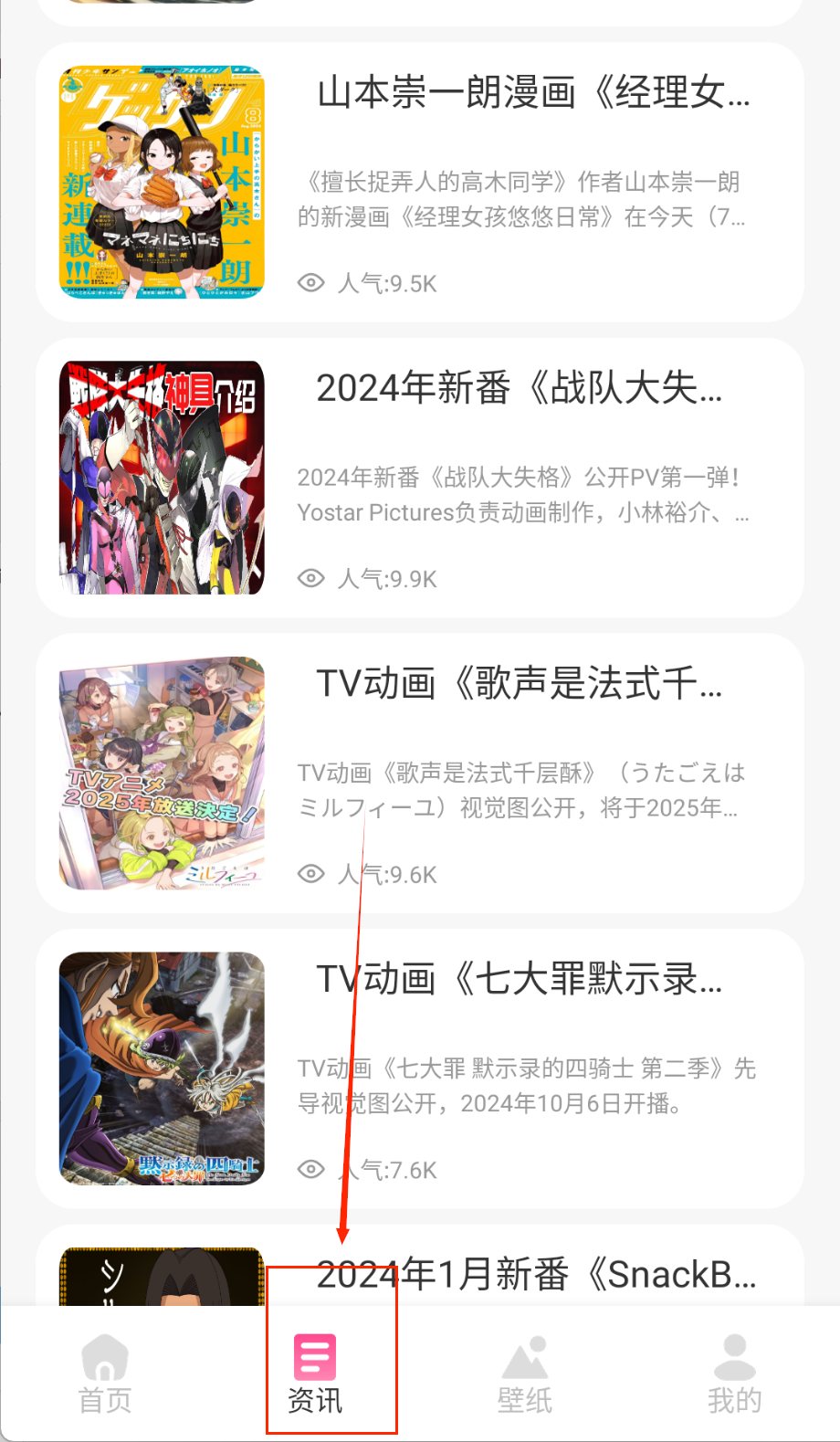Open the 山本崇一朗漫画《经理女...》 article title
The width and height of the screenshot is (840, 1442).
pos(532,95)
